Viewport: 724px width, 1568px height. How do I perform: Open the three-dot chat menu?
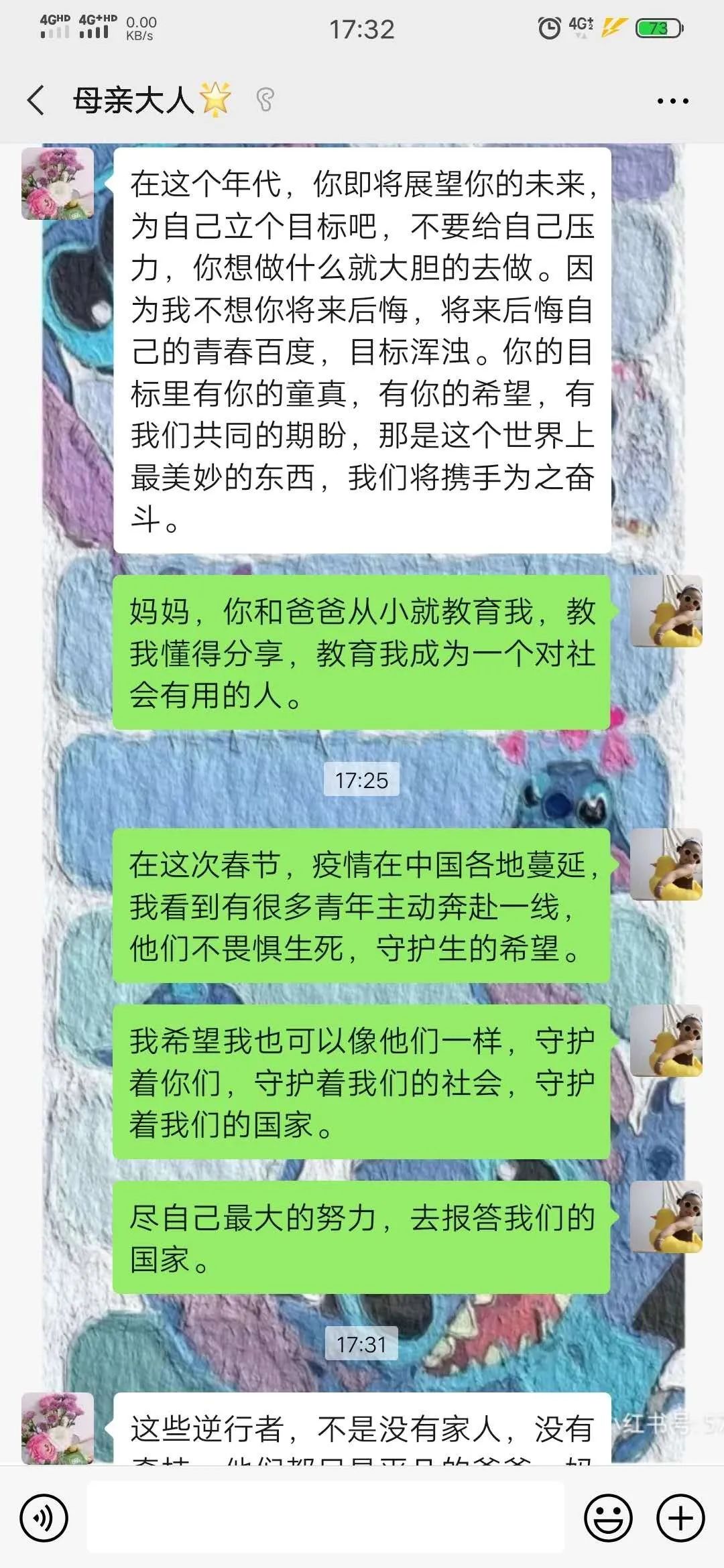(672, 101)
